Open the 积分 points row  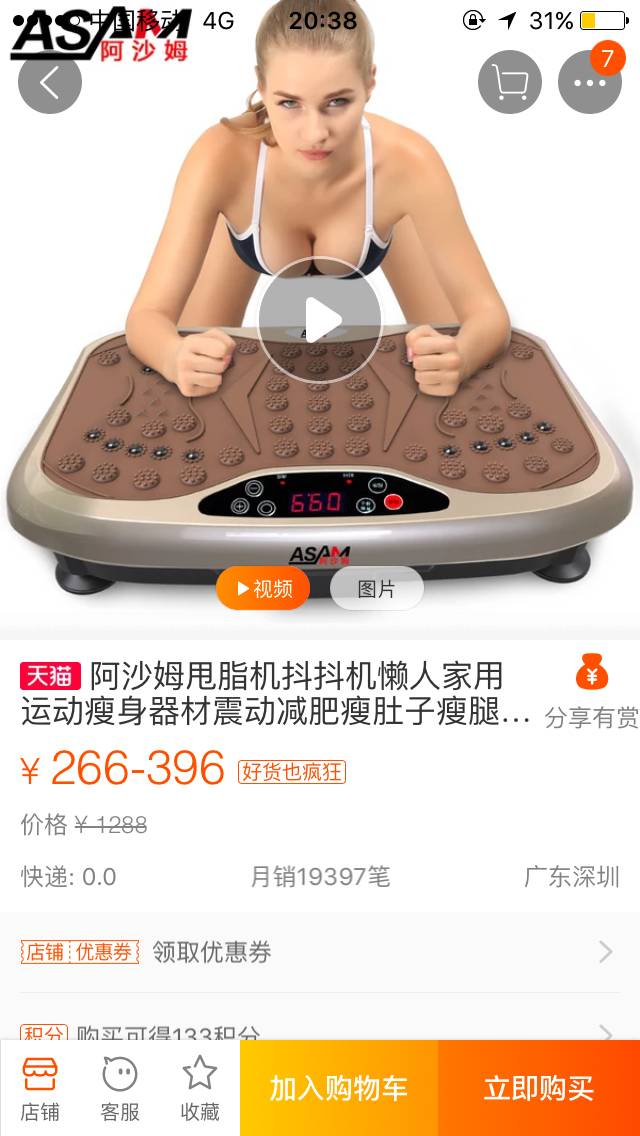point(320,1030)
